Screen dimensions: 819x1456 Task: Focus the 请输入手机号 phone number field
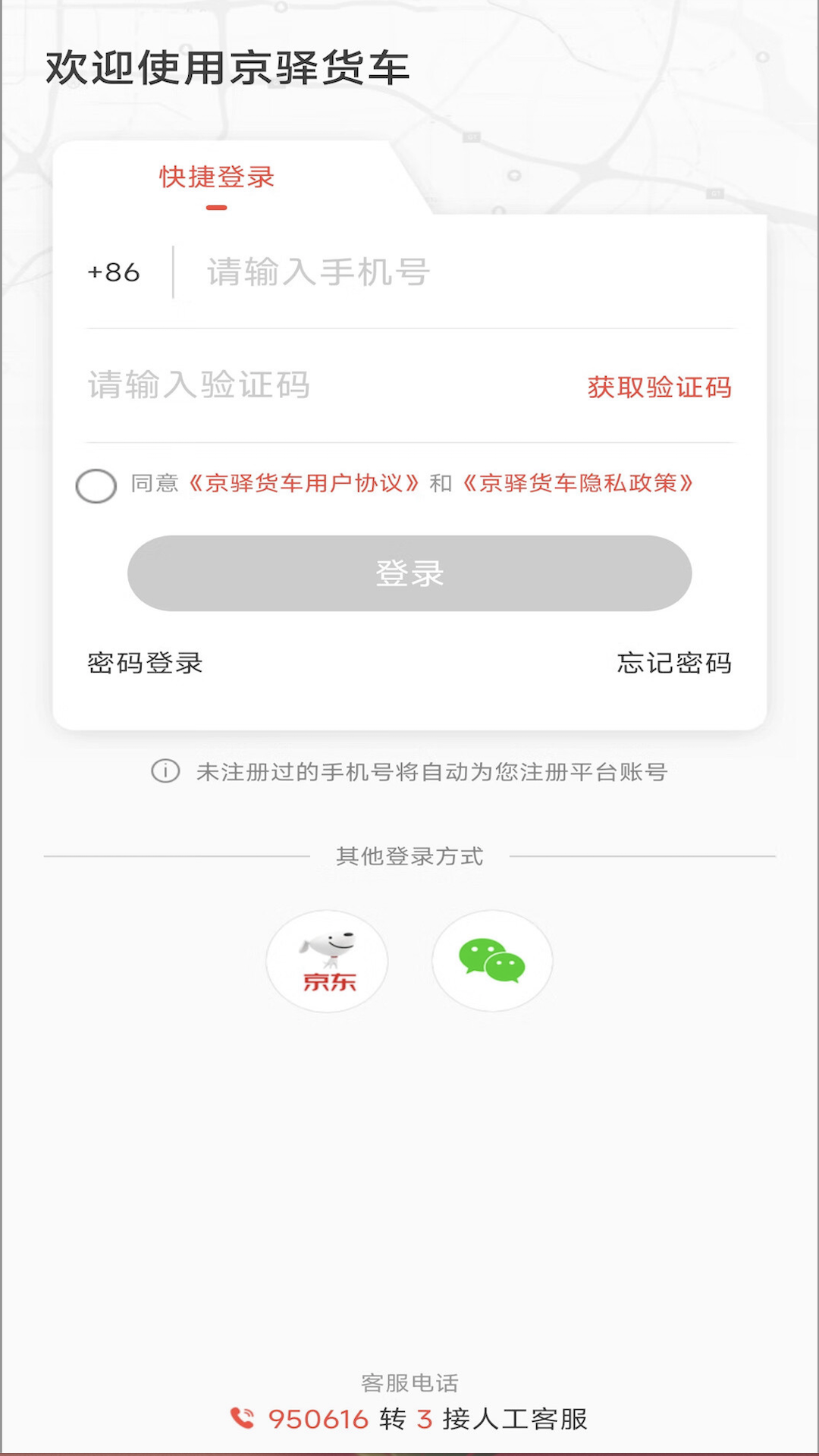[x=455, y=272]
